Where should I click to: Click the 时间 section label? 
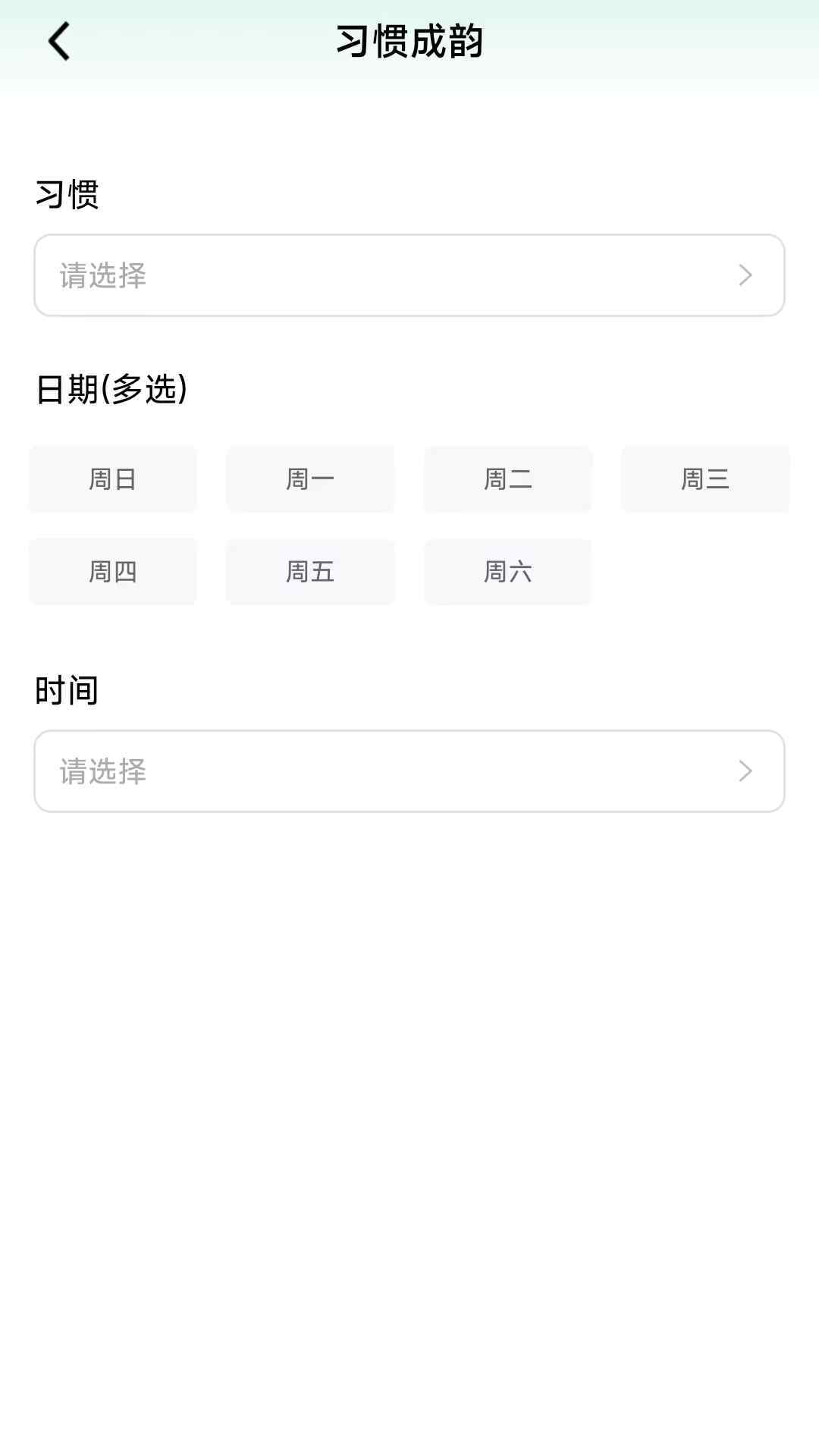click(x=68, y=689)
